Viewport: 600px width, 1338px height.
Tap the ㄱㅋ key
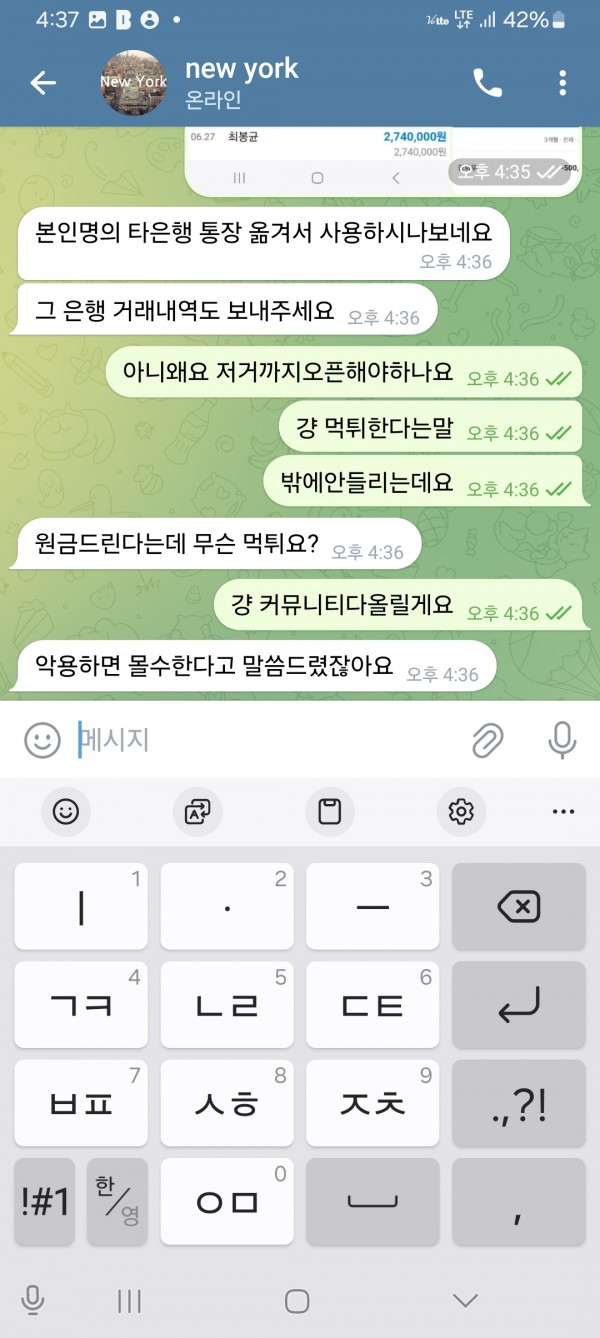tap(81, 1004)
